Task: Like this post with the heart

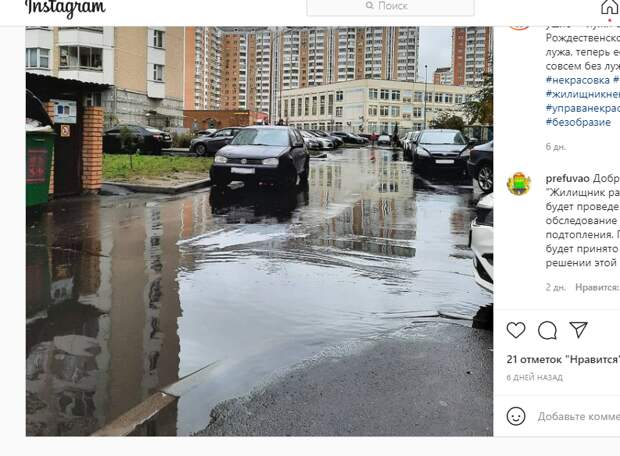Action: tap(516, 330)
